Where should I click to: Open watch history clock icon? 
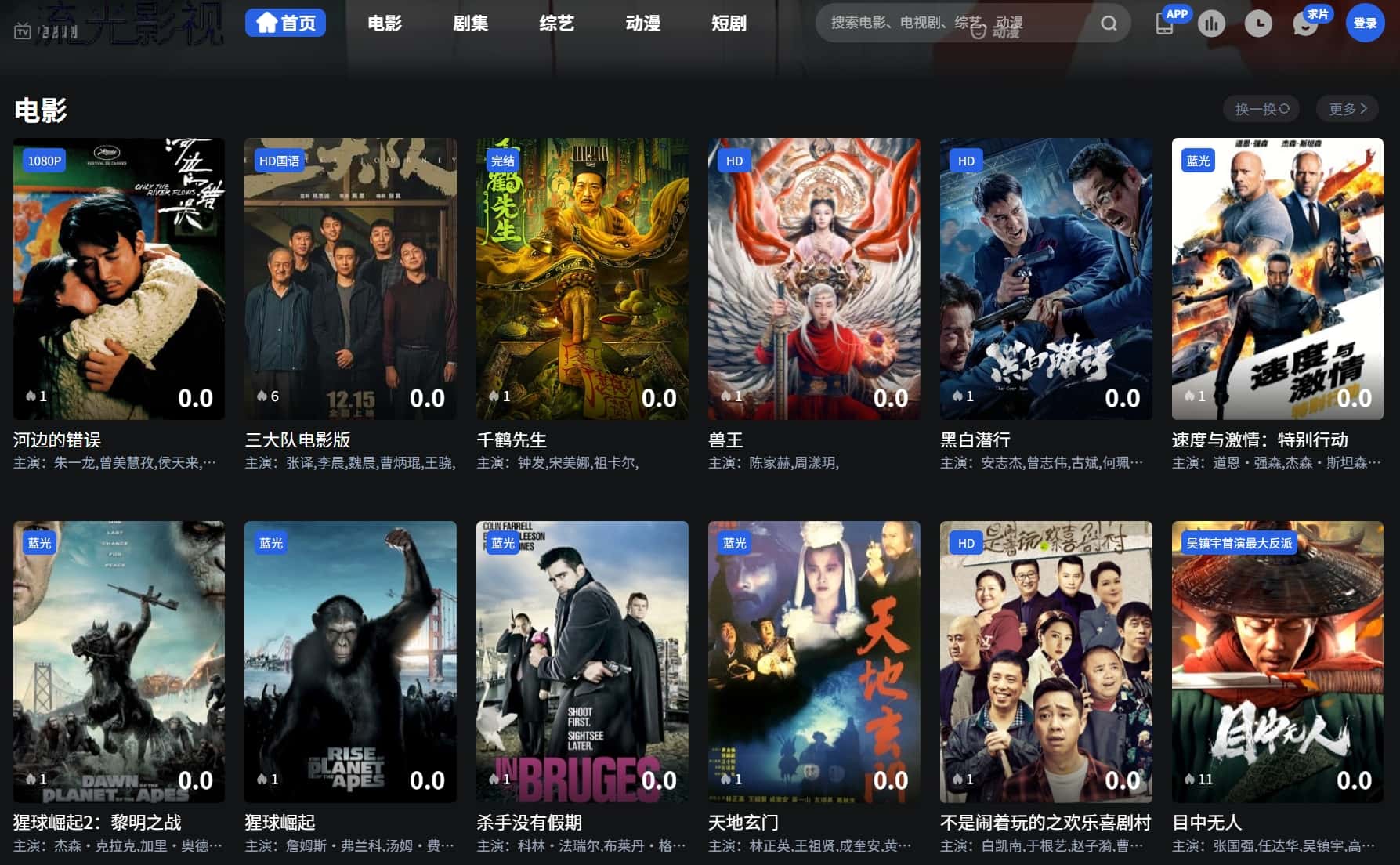tap(1258, 24)
